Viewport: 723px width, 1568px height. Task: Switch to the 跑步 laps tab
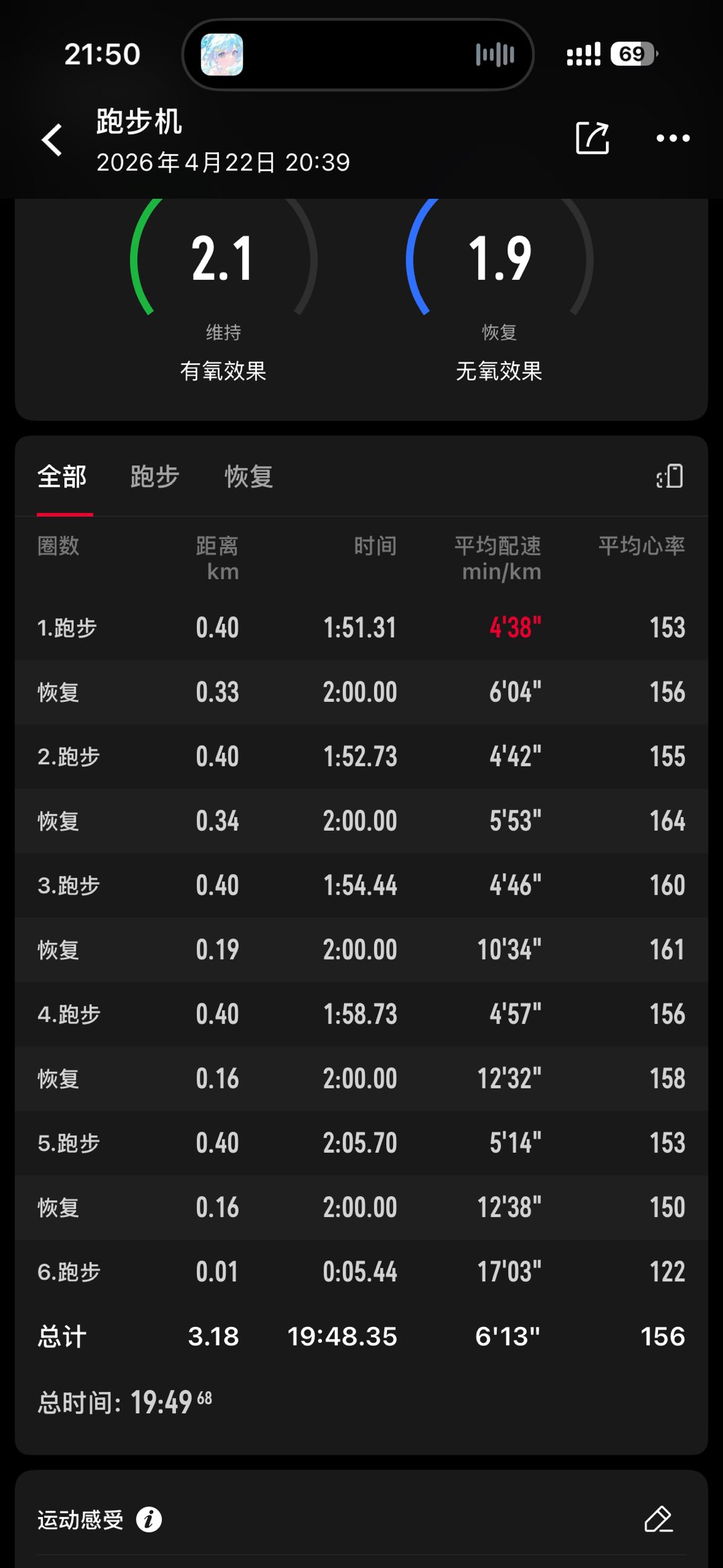click(155, 477)
